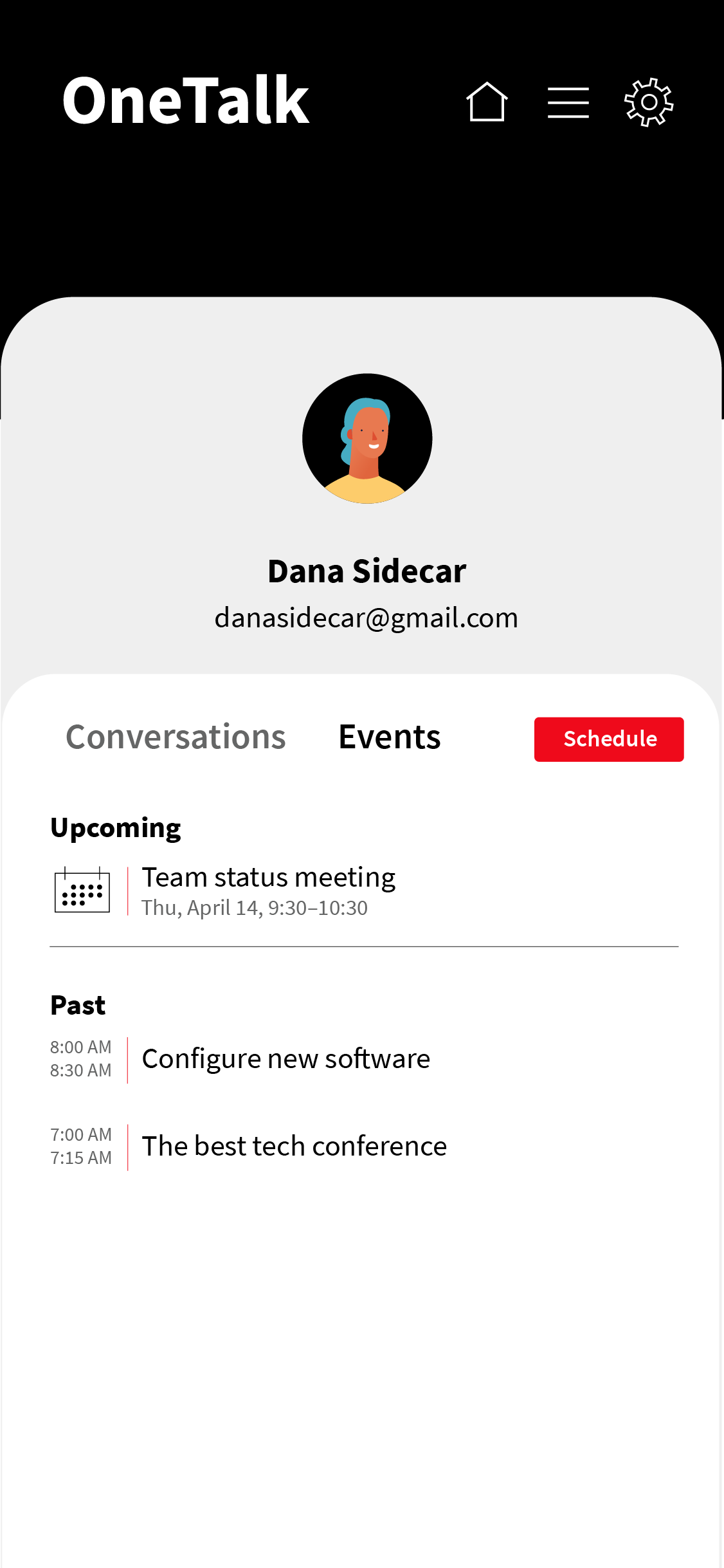This screenshot has width=724, height=1568.
Task: Go to the home screen icon
Action: [x=487, y=102]
